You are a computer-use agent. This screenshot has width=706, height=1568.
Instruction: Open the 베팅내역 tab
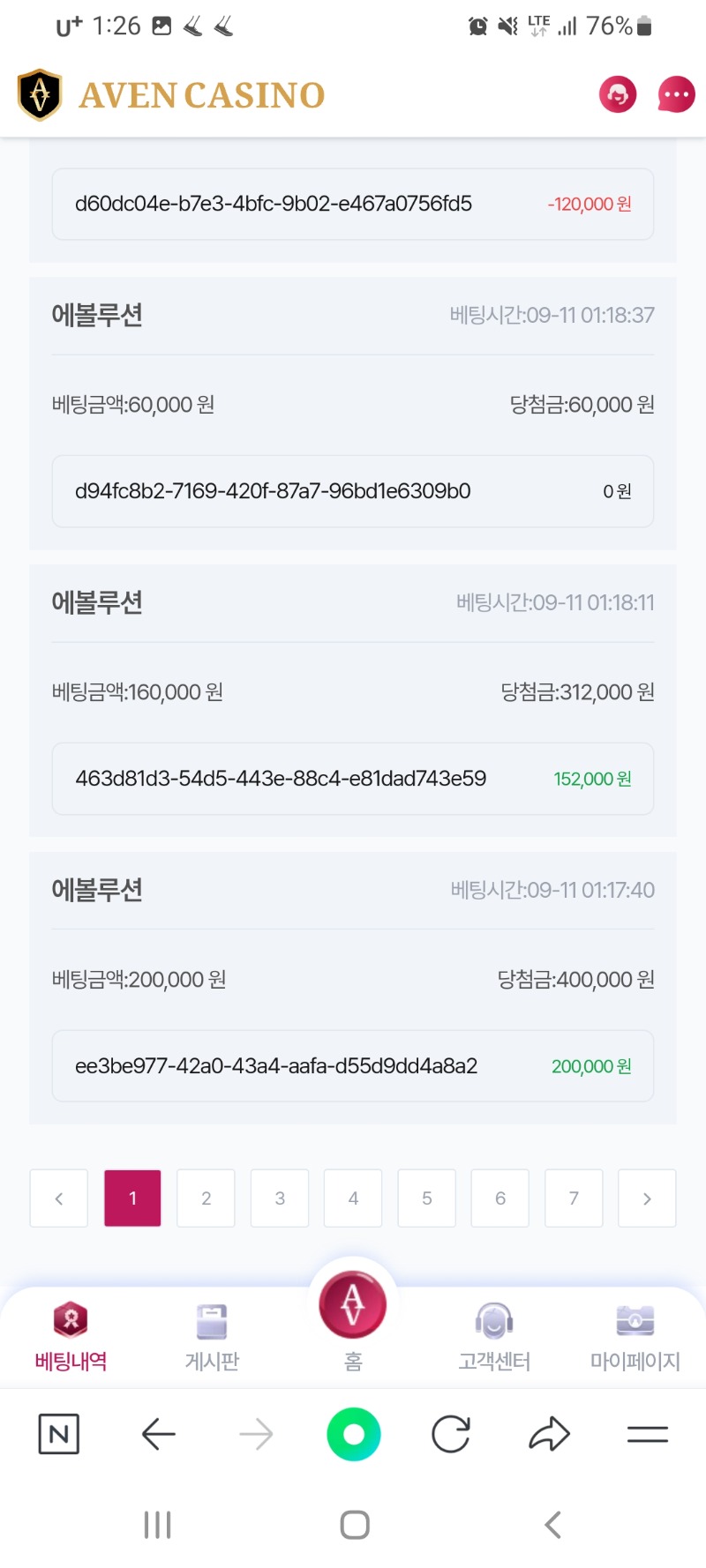pos(71,1337)
